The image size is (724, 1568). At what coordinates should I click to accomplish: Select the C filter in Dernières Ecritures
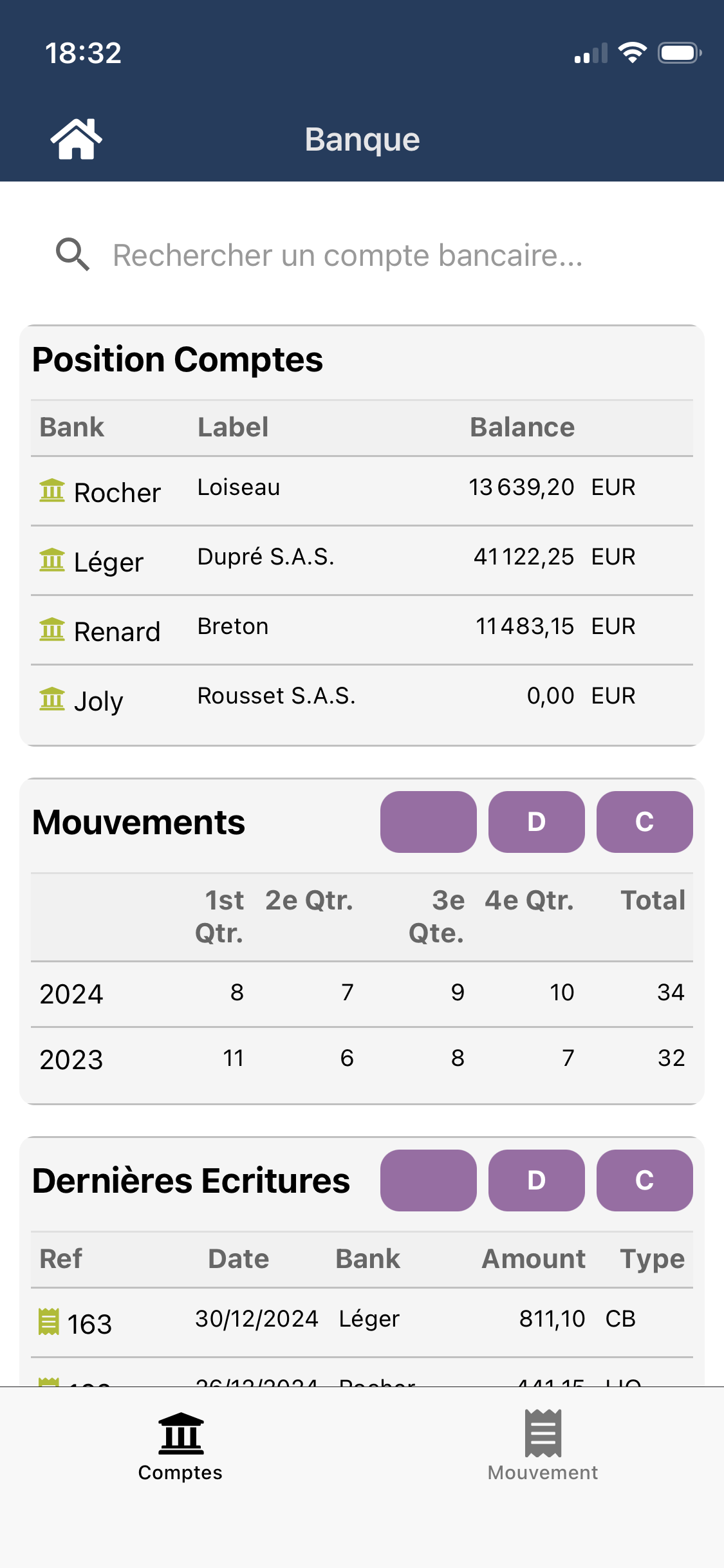[x=644, y=1181]
